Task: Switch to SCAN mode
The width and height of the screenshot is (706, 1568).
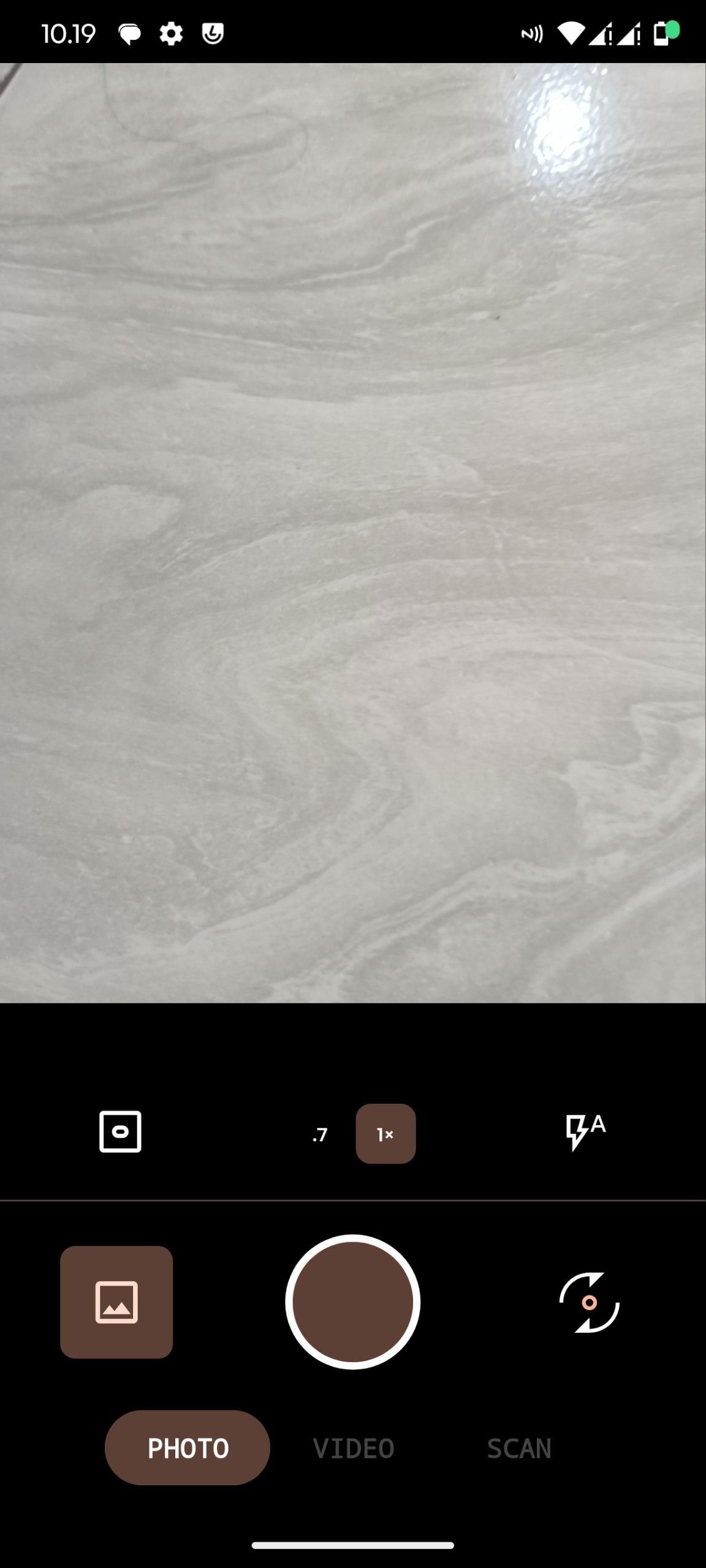Action: [519, 1449]
